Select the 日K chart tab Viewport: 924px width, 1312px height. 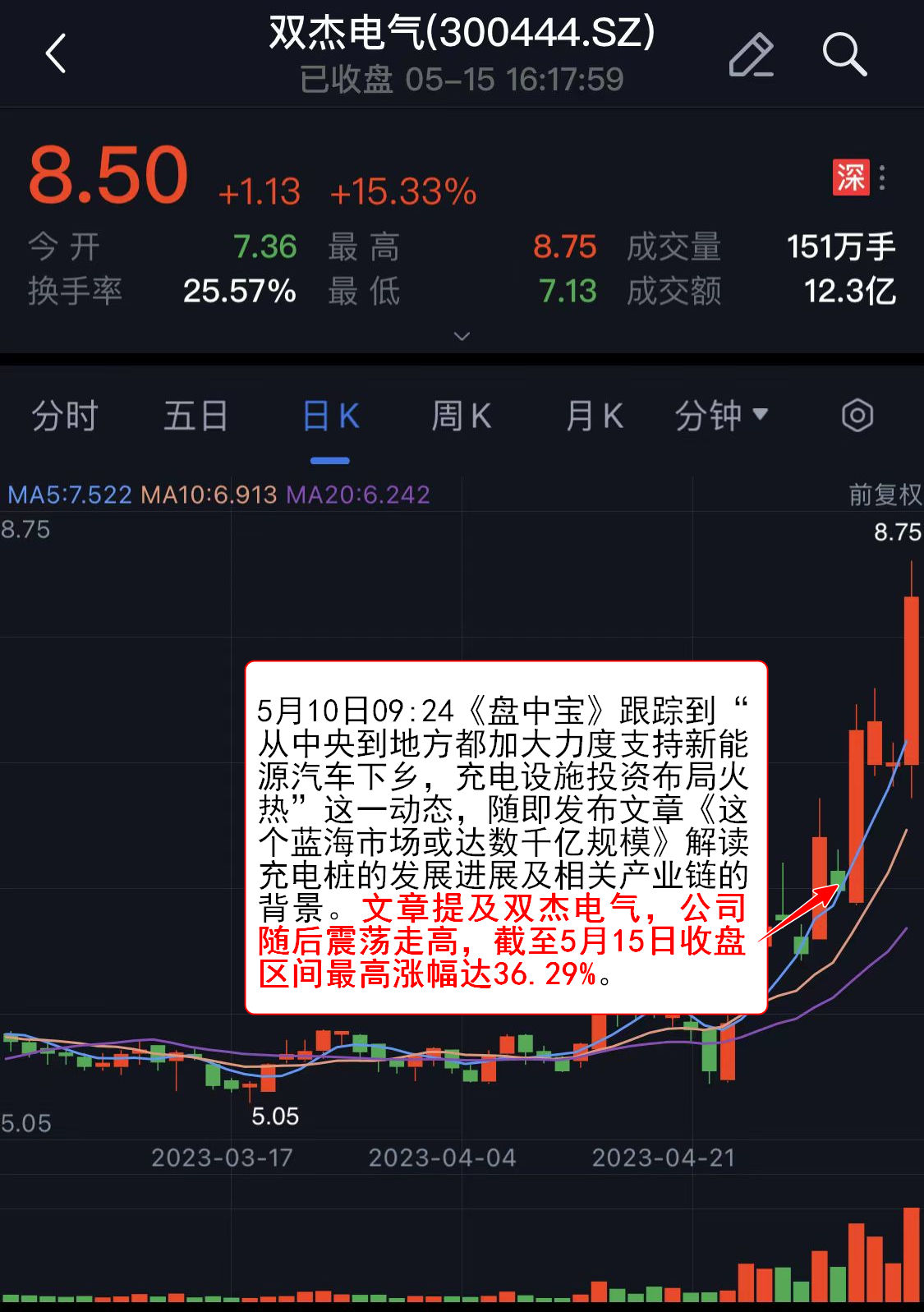[330, 416]
